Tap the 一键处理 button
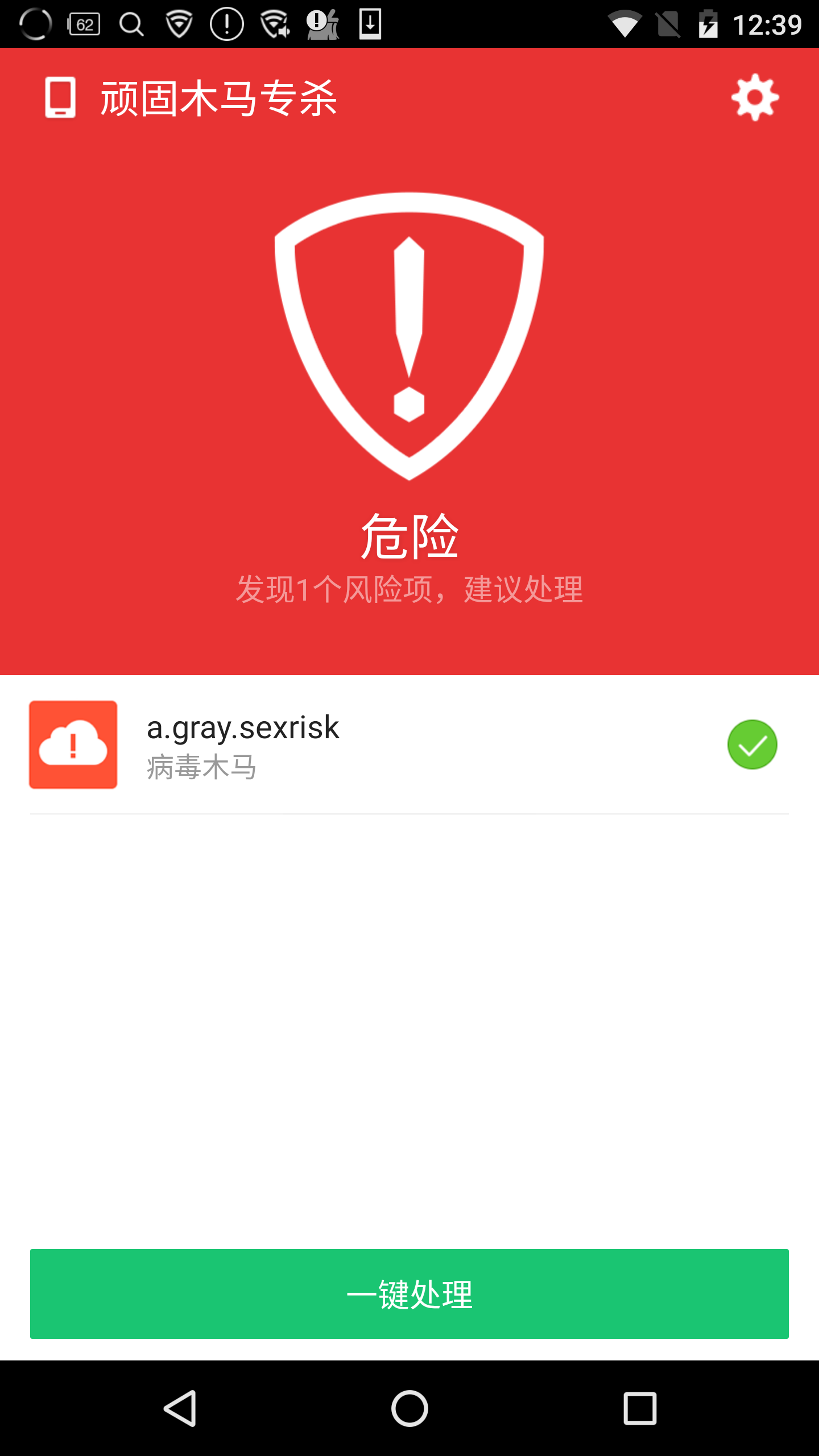This screenshot has height=1456, width=819. click(409, 1293)
